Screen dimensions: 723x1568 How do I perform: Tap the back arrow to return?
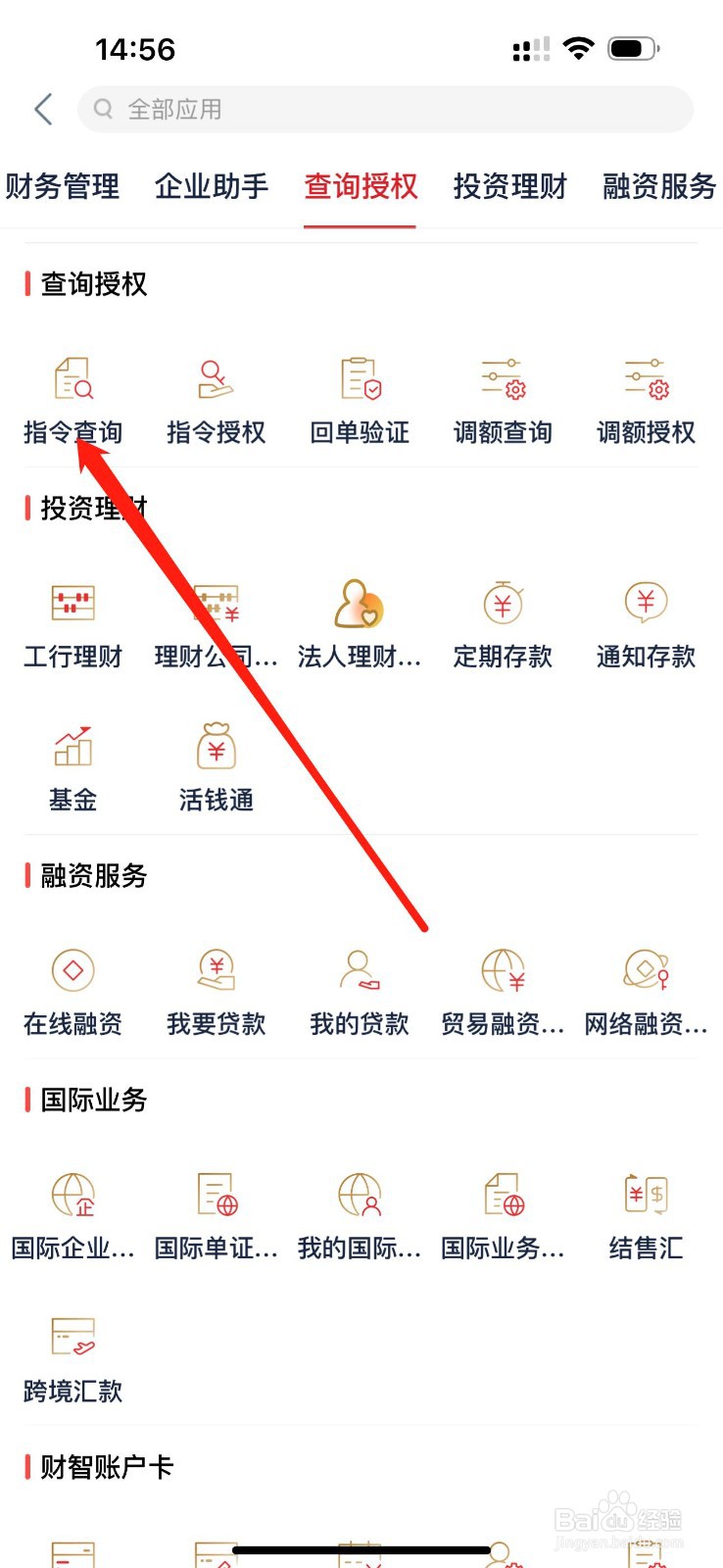tap(41, 109)
